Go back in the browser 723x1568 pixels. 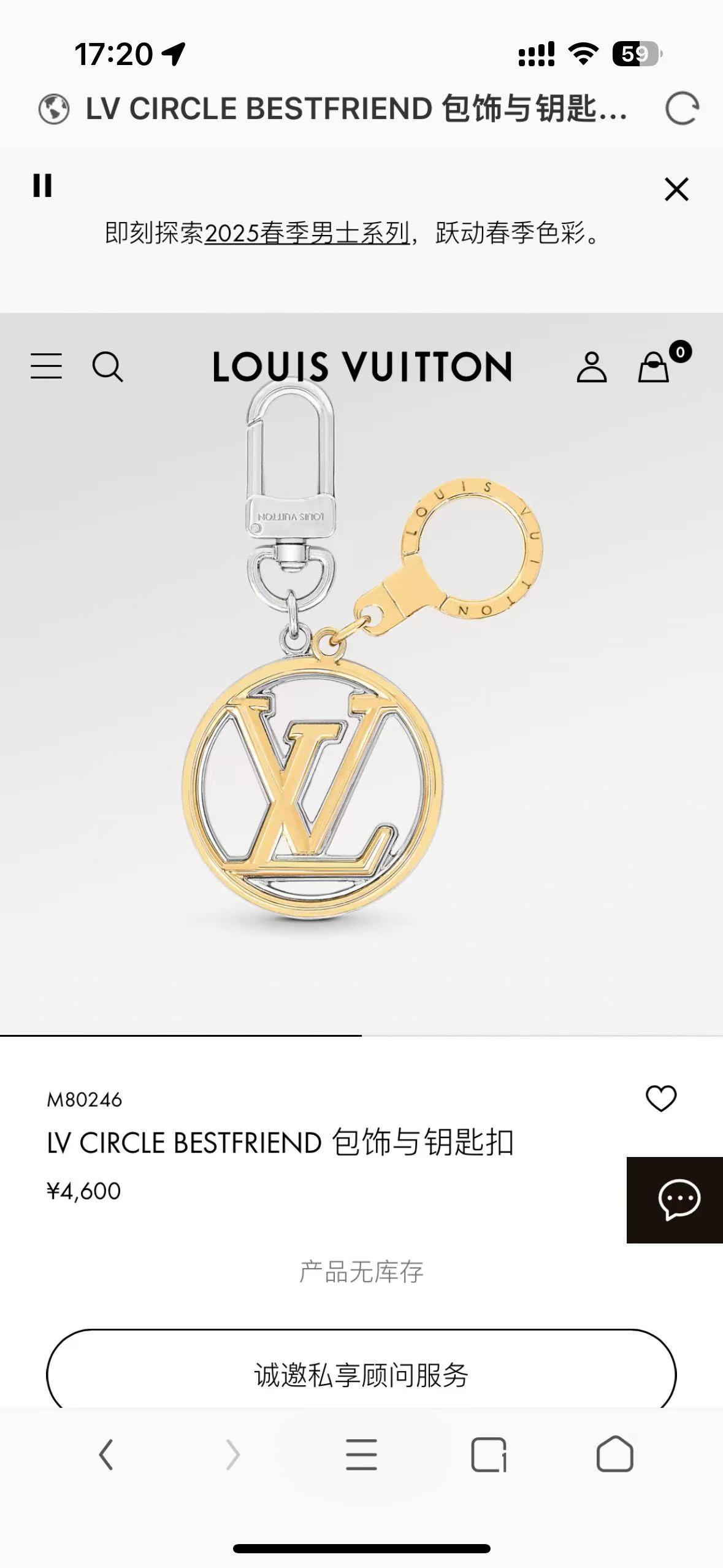tap(106, 1455)
